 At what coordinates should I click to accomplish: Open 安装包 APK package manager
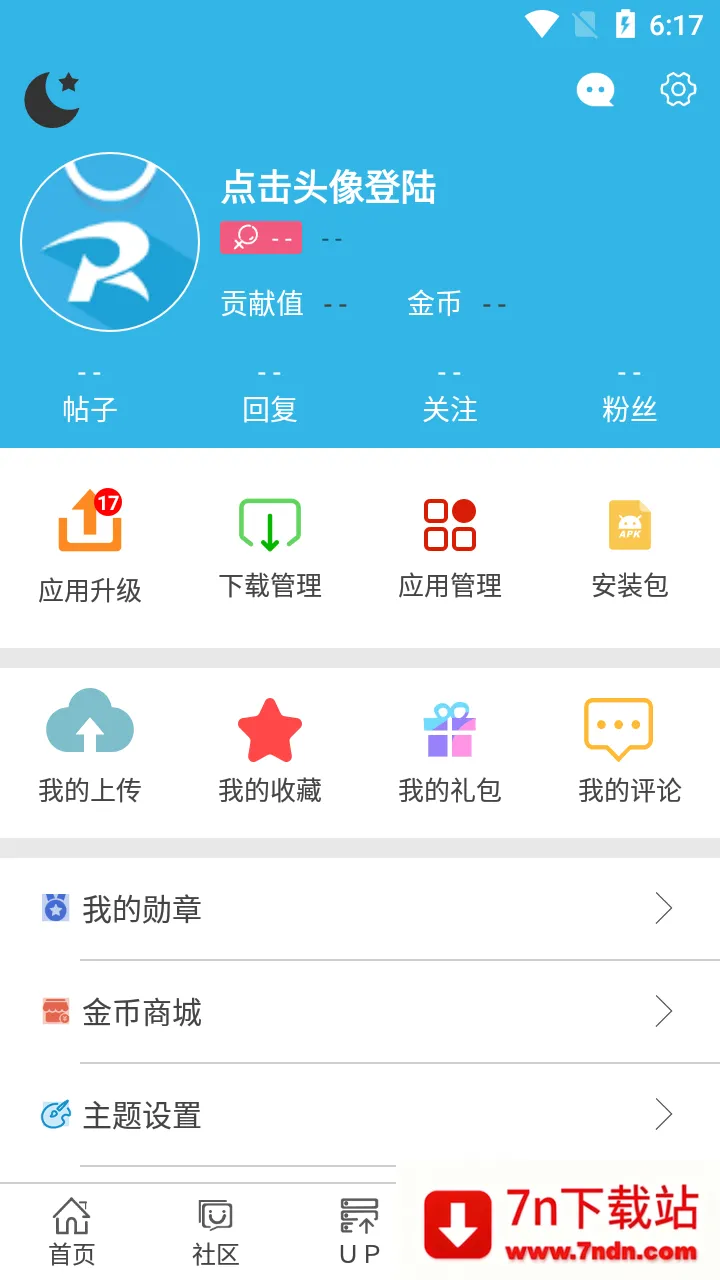630,540
